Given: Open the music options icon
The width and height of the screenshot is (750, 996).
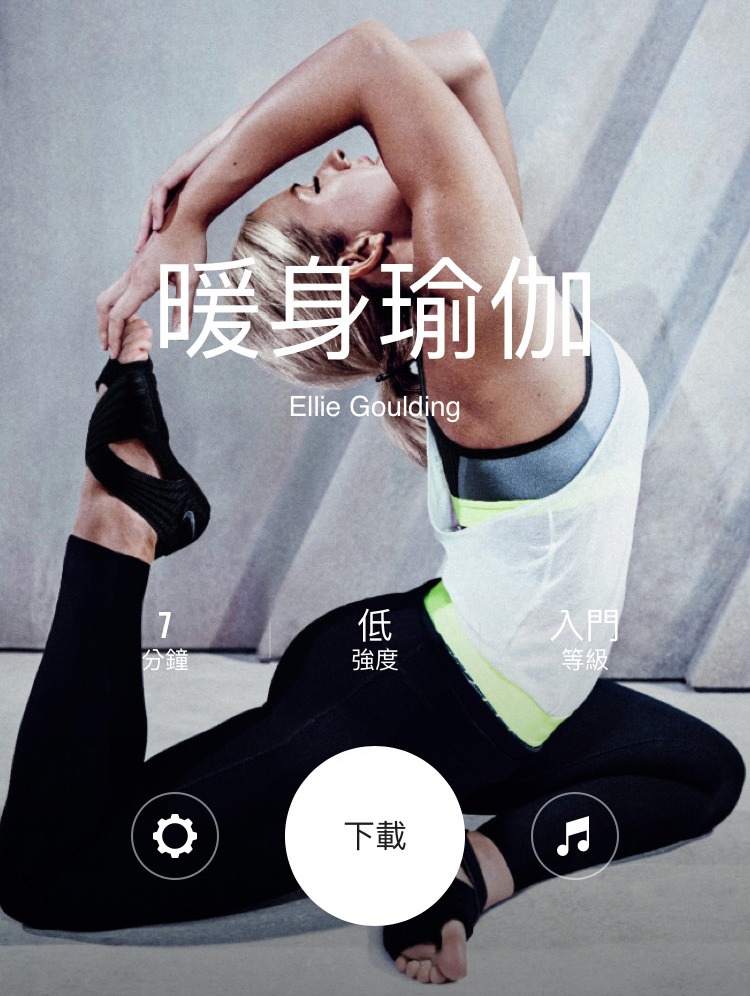Looking at the screenshot, I should [x=574, y=835].
